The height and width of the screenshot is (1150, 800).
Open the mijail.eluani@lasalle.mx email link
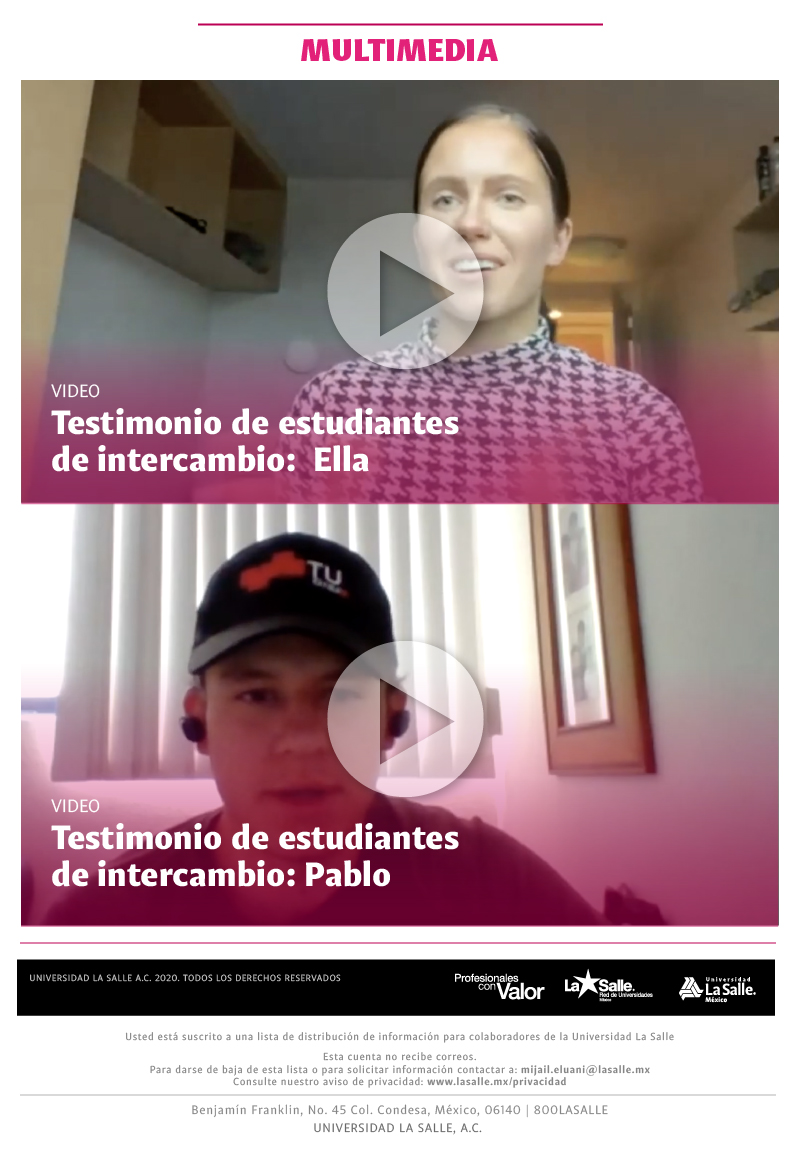pyautogui.click(x=585, y=1069)
